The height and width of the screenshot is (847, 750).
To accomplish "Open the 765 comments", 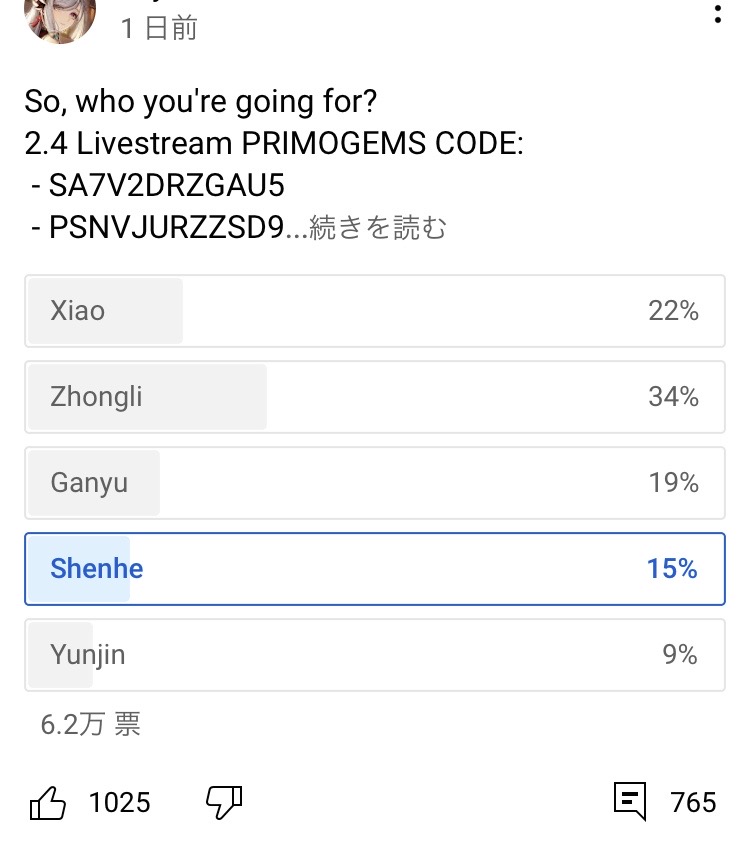I will pyautogui.click(x=630, y=802).
